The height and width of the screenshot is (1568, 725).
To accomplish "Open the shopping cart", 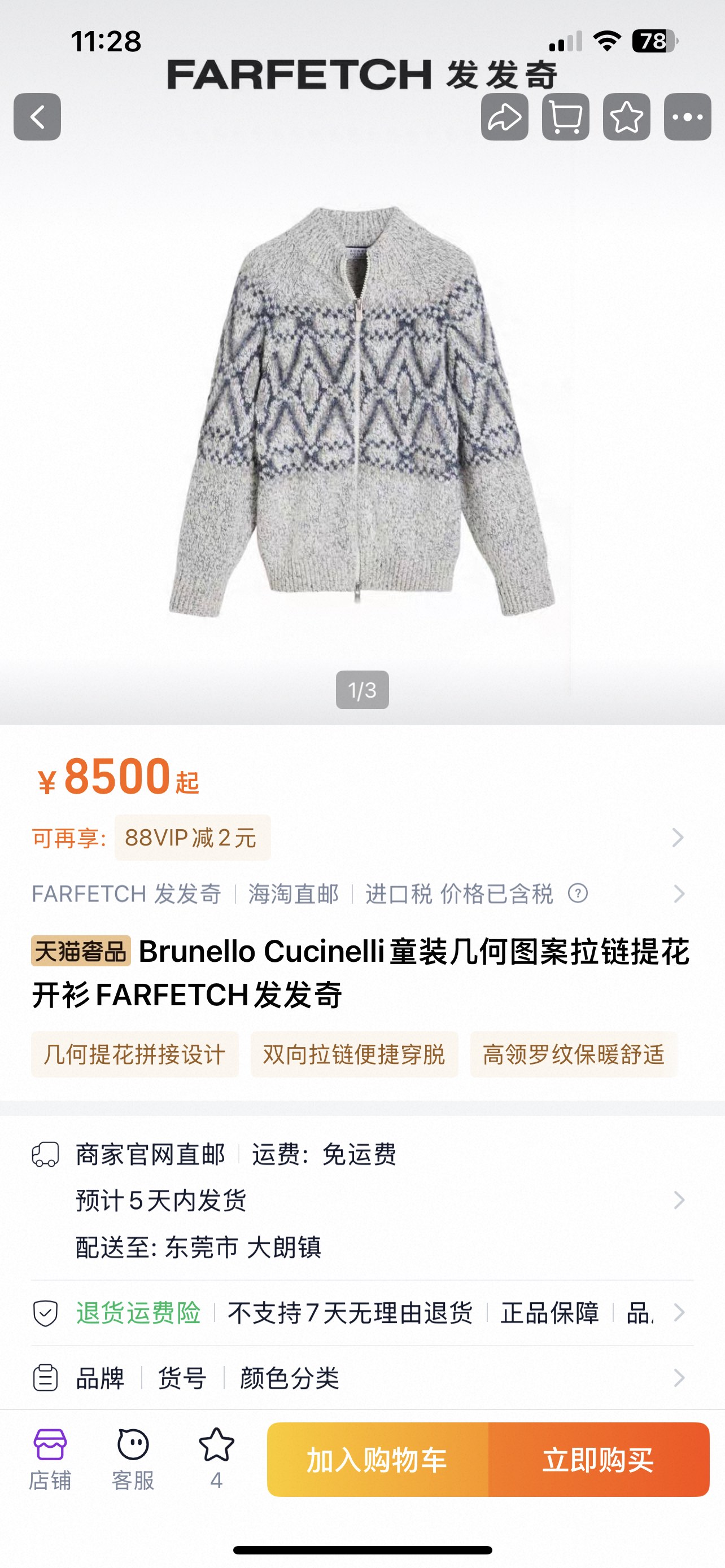I will pos(566,117).
